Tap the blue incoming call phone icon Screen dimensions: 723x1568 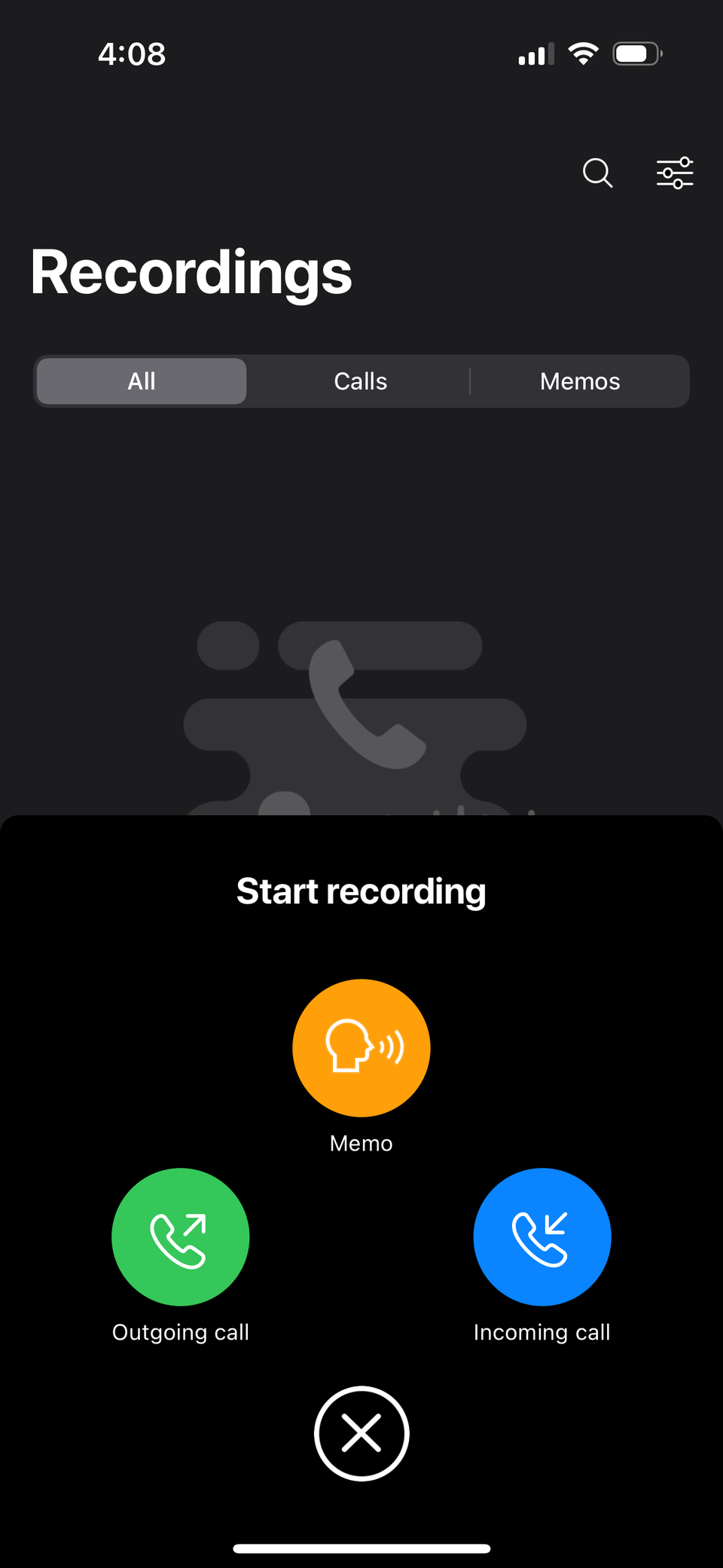pos(541,1236)
